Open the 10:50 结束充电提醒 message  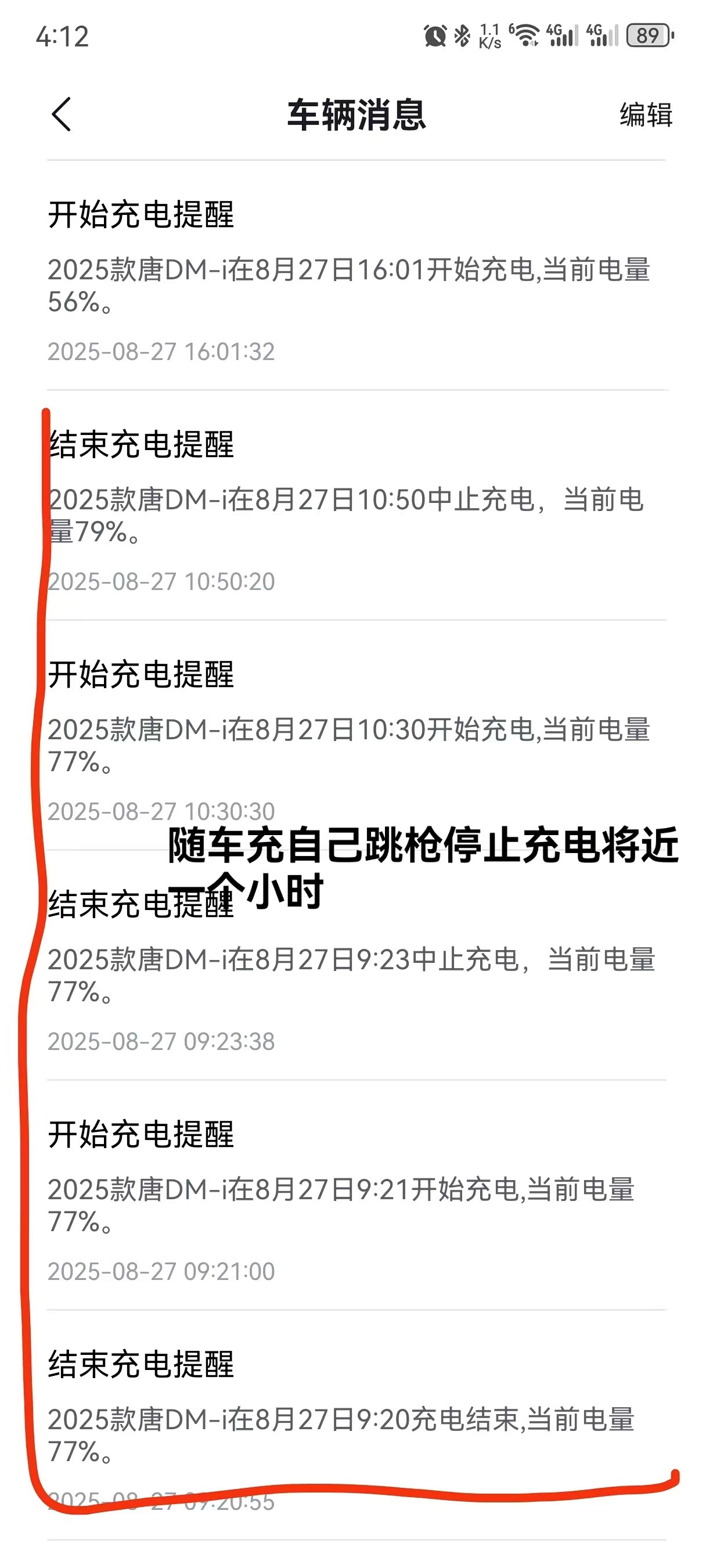[x=356, y=505]
